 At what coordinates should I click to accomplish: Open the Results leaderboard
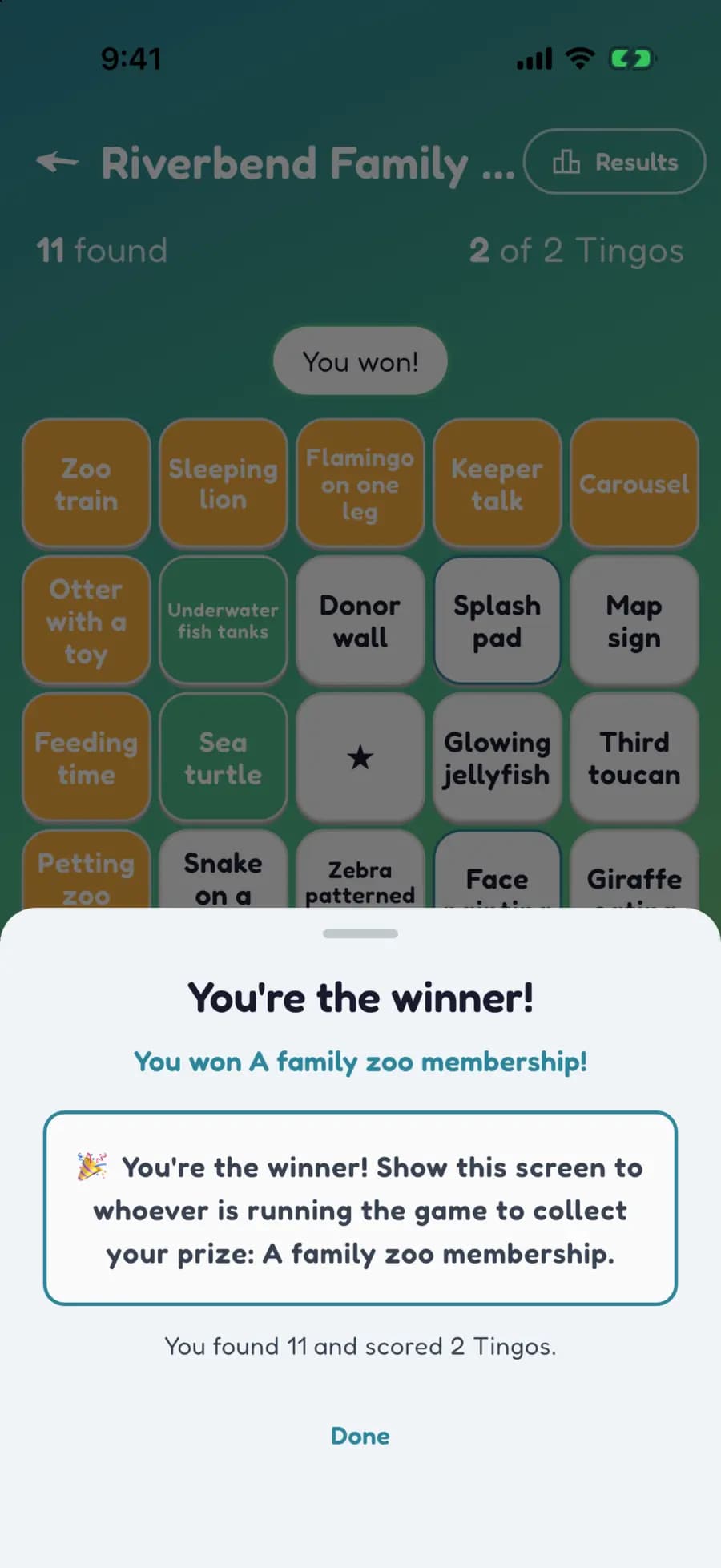click(x=614, y=162)
